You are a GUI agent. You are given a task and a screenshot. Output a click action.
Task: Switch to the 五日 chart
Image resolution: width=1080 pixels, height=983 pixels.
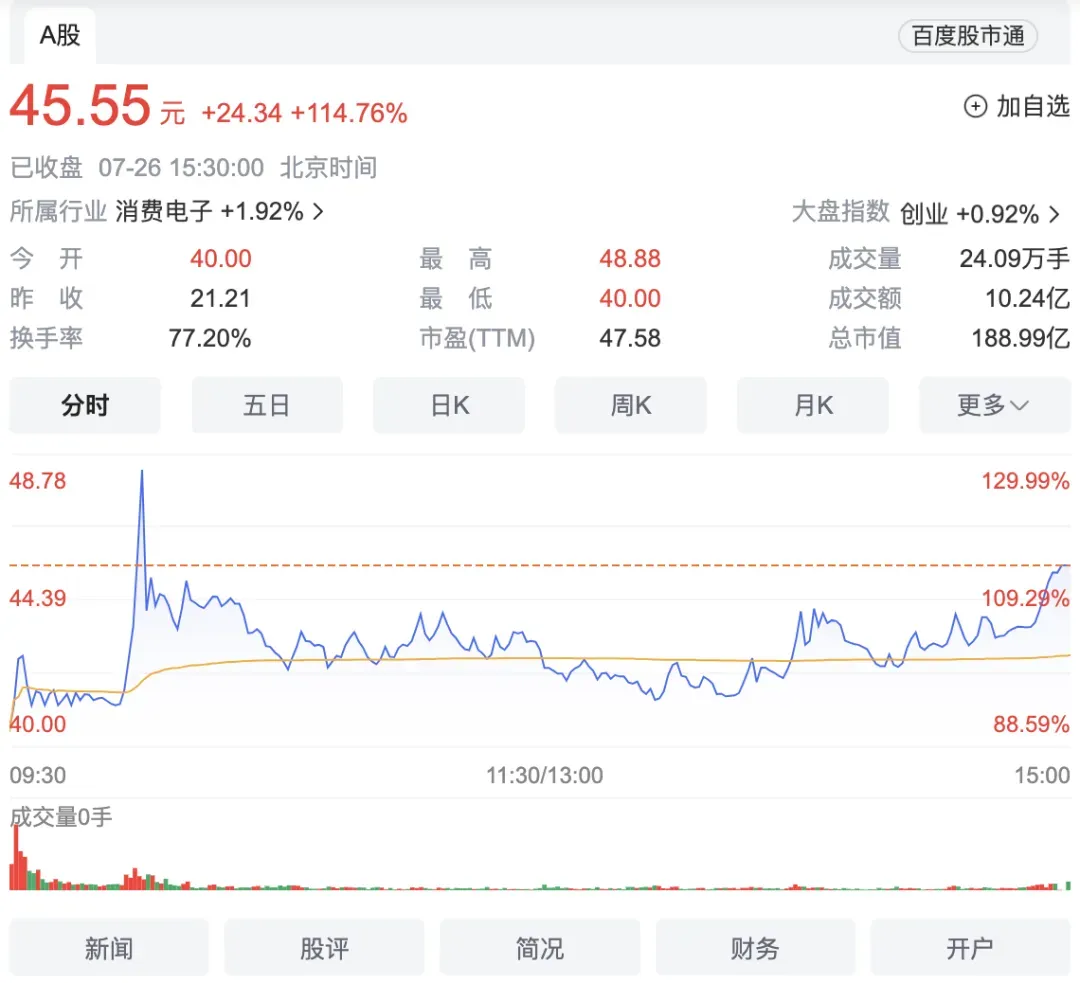point(267,405)
